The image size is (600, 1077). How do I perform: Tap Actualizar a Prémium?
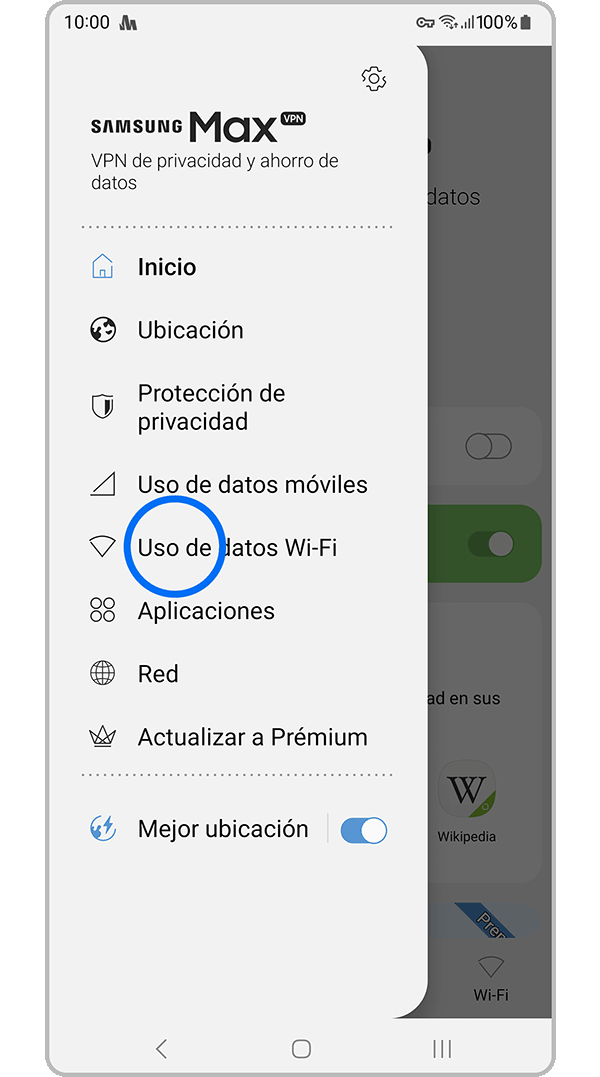click(x=252, y=737)
